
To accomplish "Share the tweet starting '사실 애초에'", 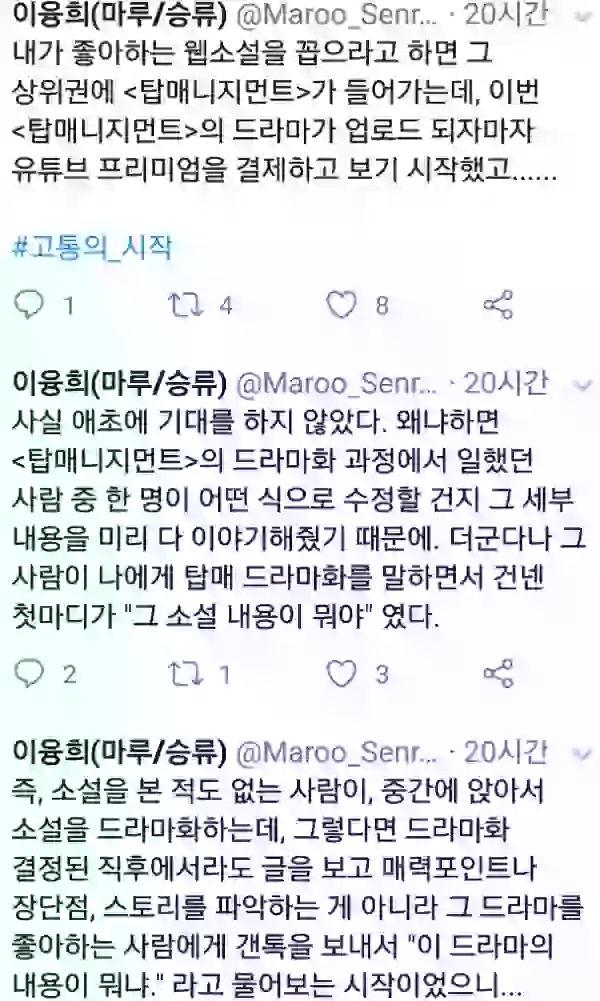I will point(498,675).
